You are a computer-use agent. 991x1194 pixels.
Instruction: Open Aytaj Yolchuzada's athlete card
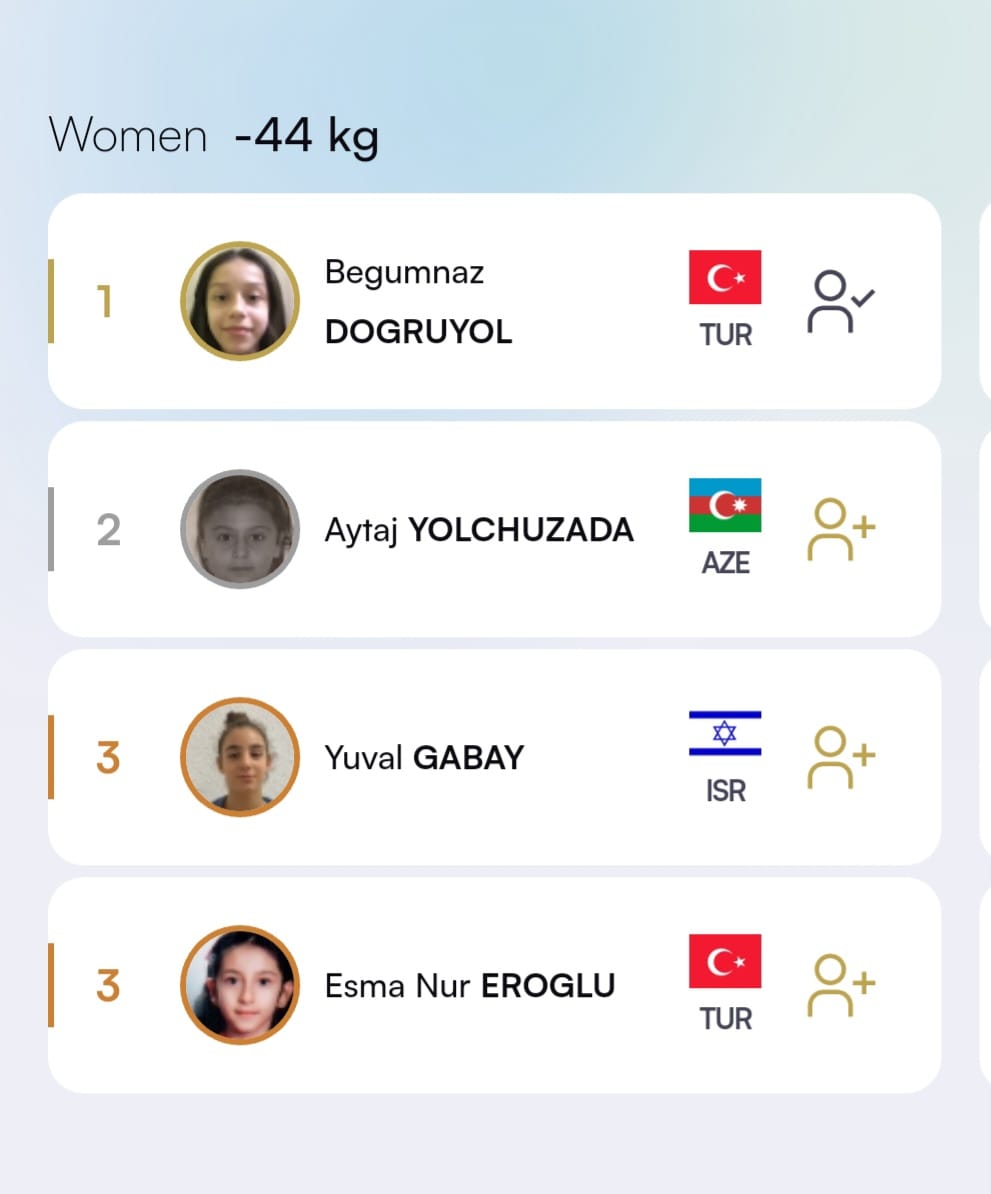point(478,529)
